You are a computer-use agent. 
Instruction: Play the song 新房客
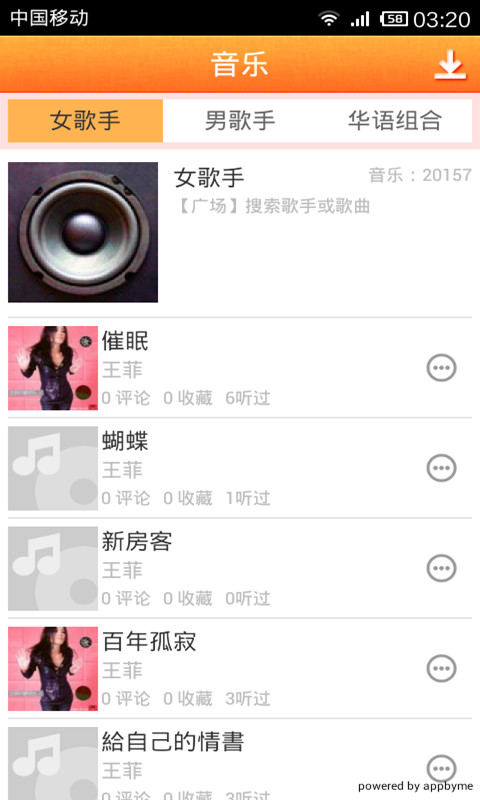point(240,568)
